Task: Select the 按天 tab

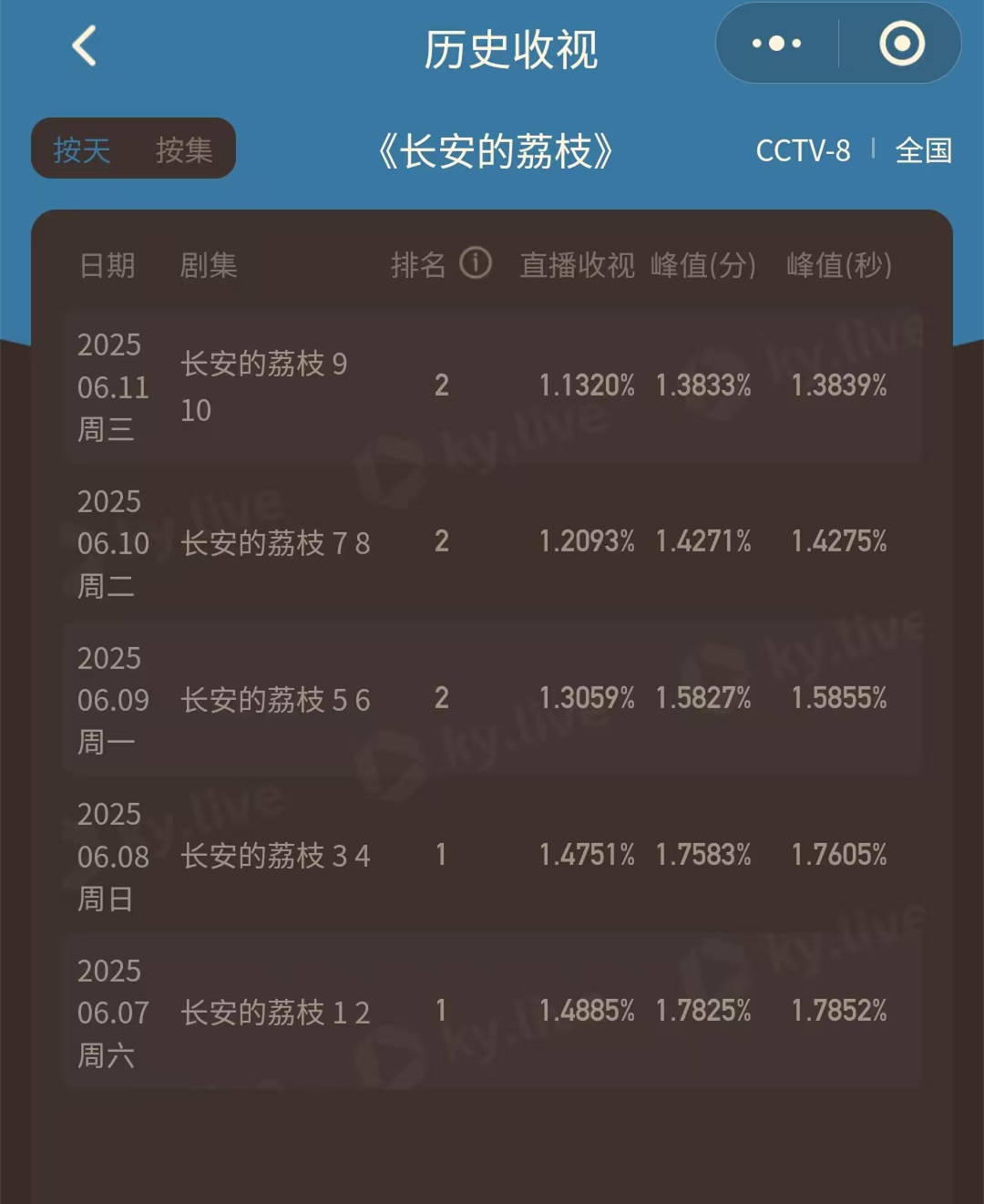Action: tap(80, 149)
